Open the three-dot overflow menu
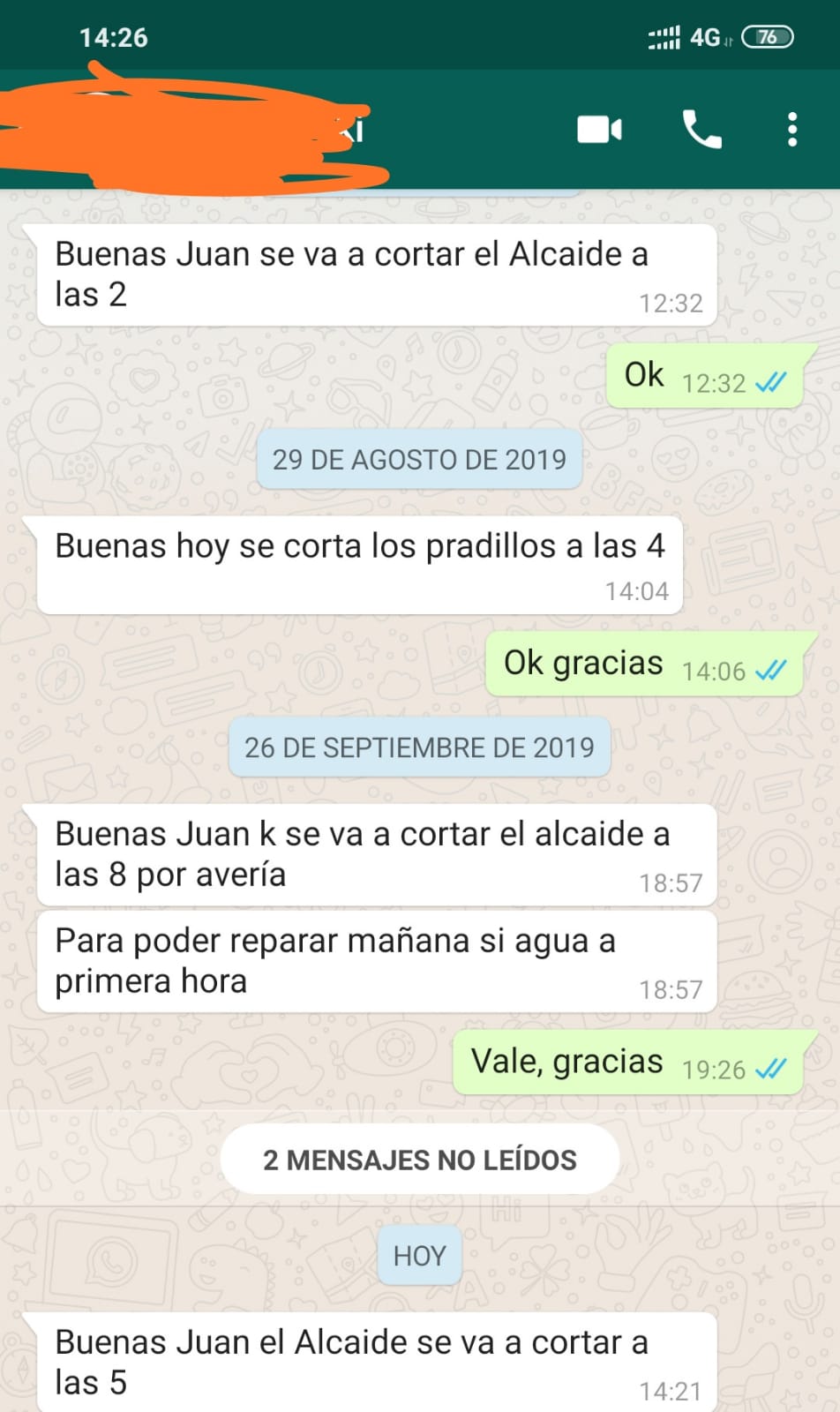 click(792, 130)
